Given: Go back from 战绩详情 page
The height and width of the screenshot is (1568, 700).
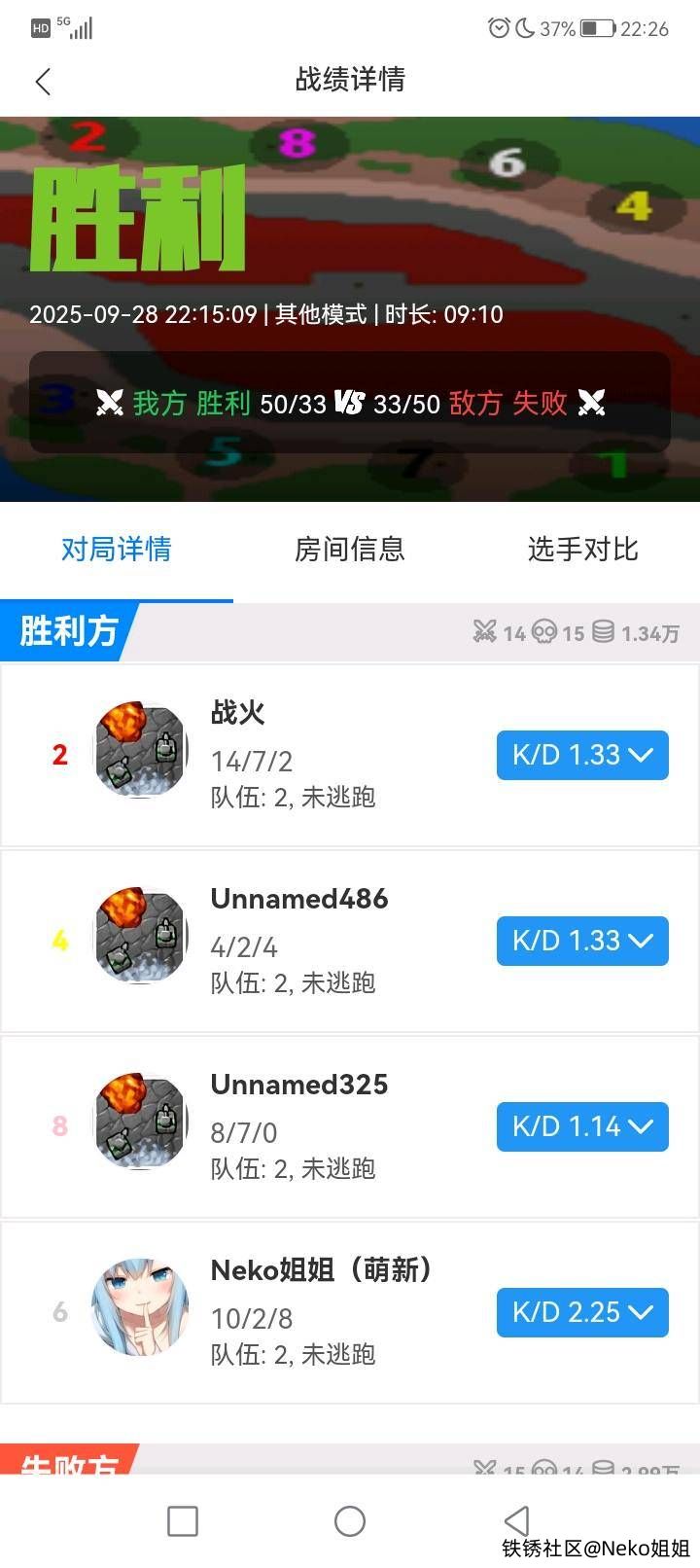Looking at the screenshot, I should click(x=43, y=81).
